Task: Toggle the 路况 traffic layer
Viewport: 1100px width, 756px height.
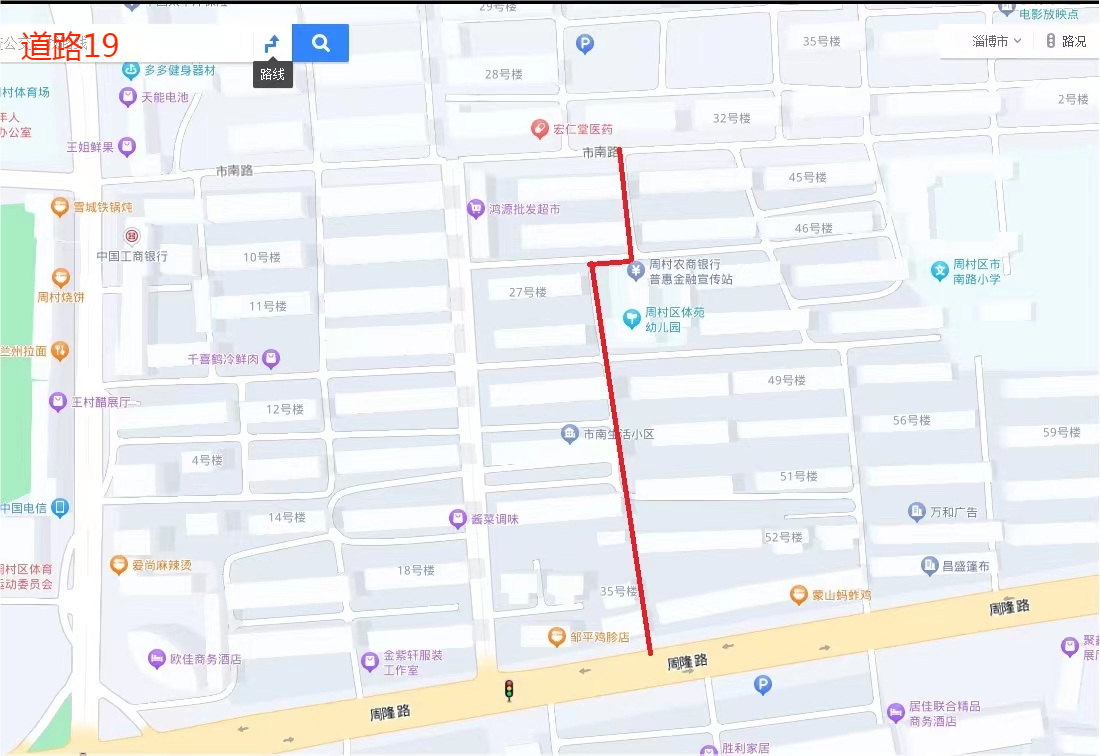Action: click(1066, 41)
